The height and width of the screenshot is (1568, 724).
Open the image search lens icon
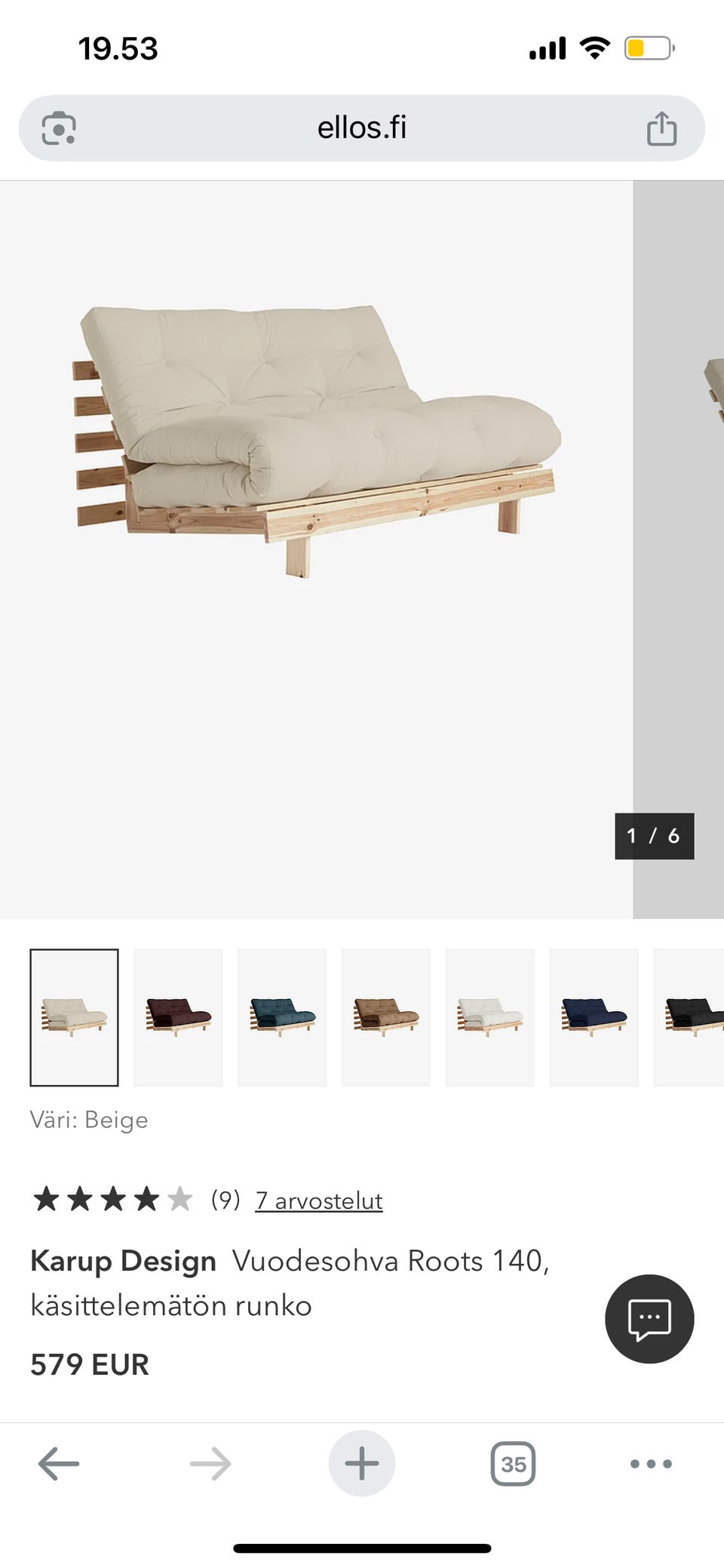[x=59, y=128]
